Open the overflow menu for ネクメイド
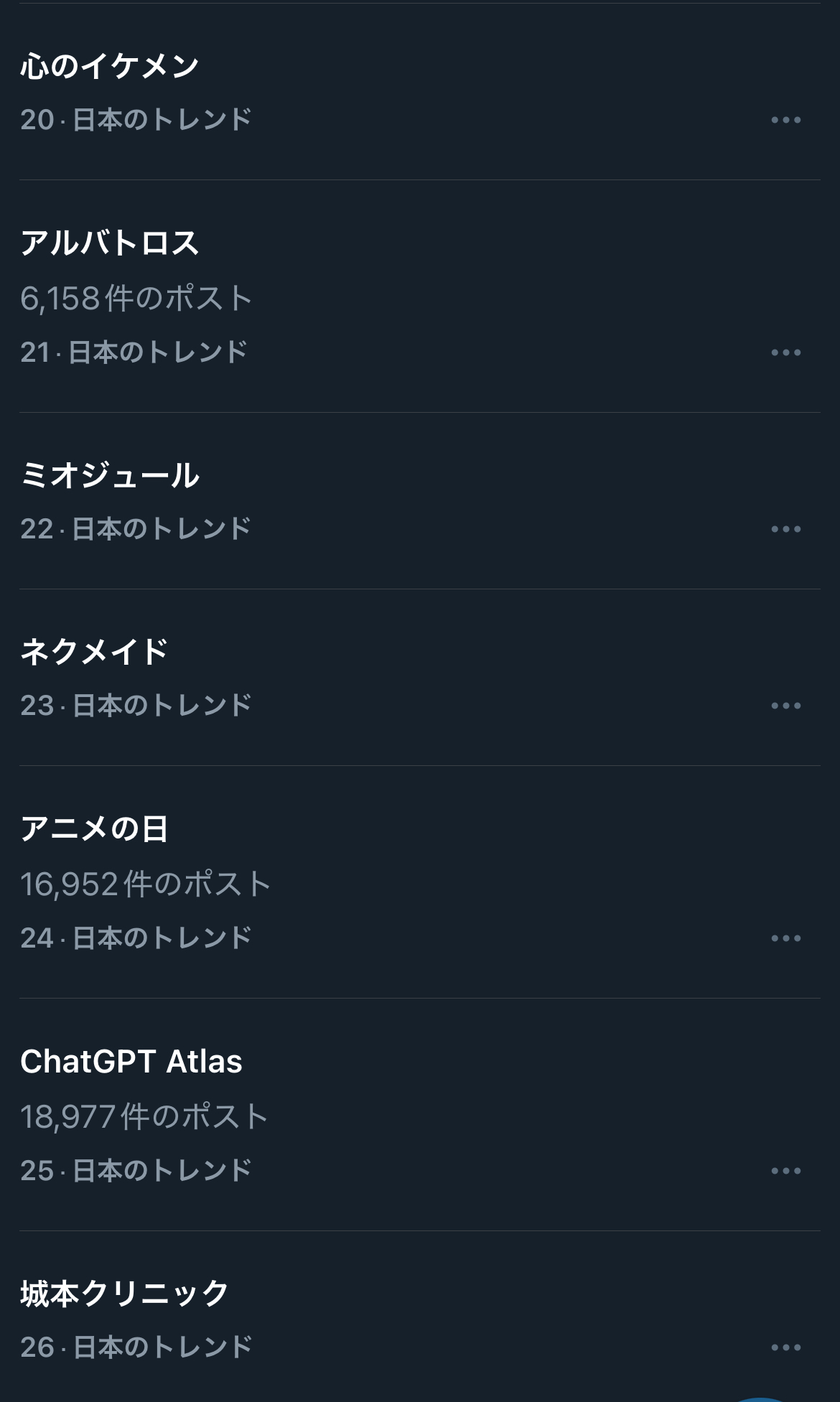 pos(785,706)
